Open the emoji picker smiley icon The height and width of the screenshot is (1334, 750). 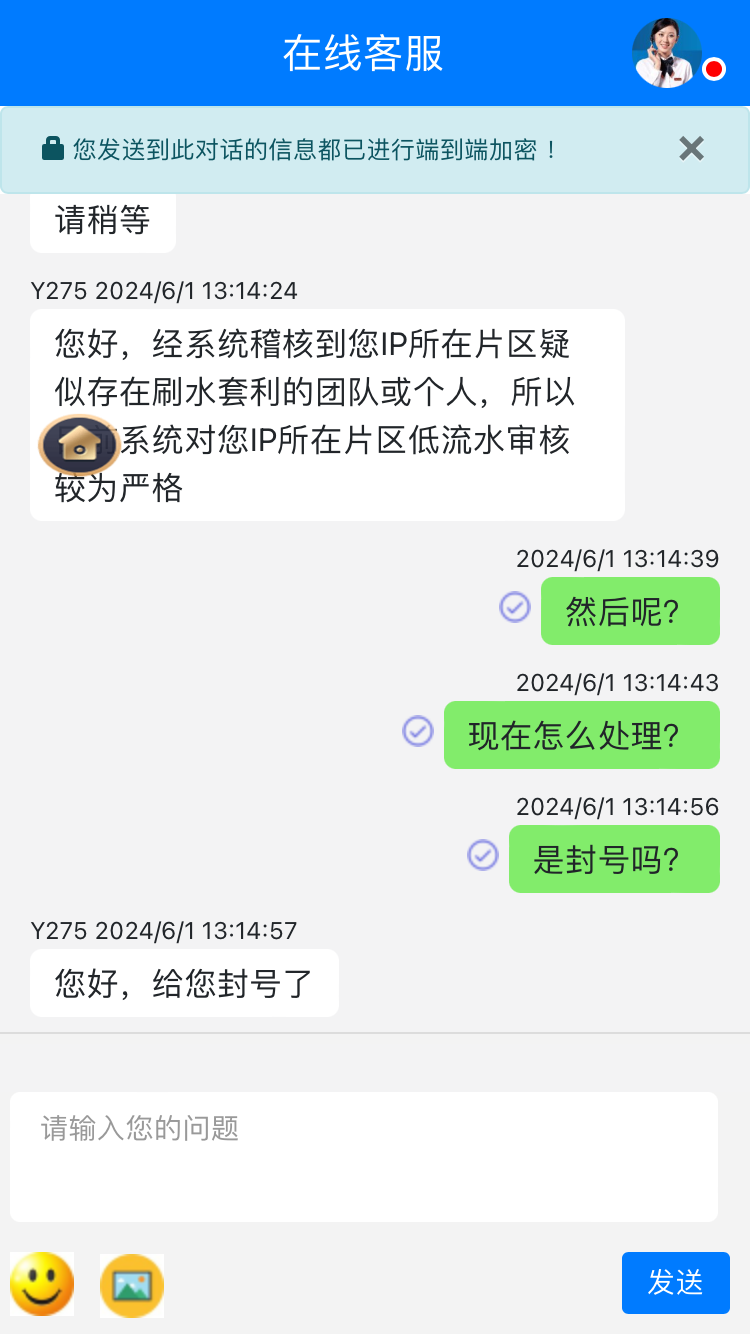pyautogui.click(x=41, y=1284)
